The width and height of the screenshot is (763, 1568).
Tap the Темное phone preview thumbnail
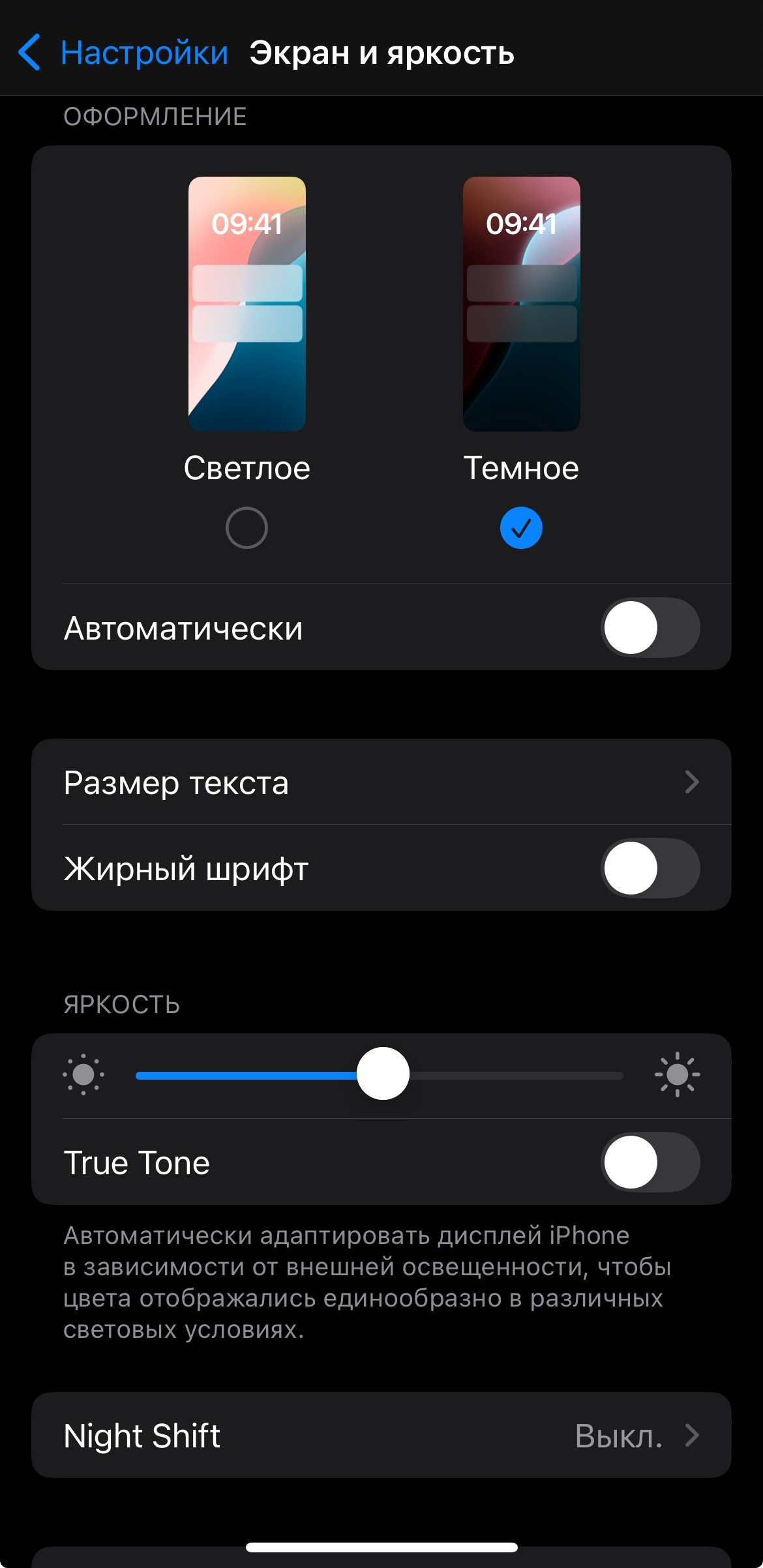point(521,304)
